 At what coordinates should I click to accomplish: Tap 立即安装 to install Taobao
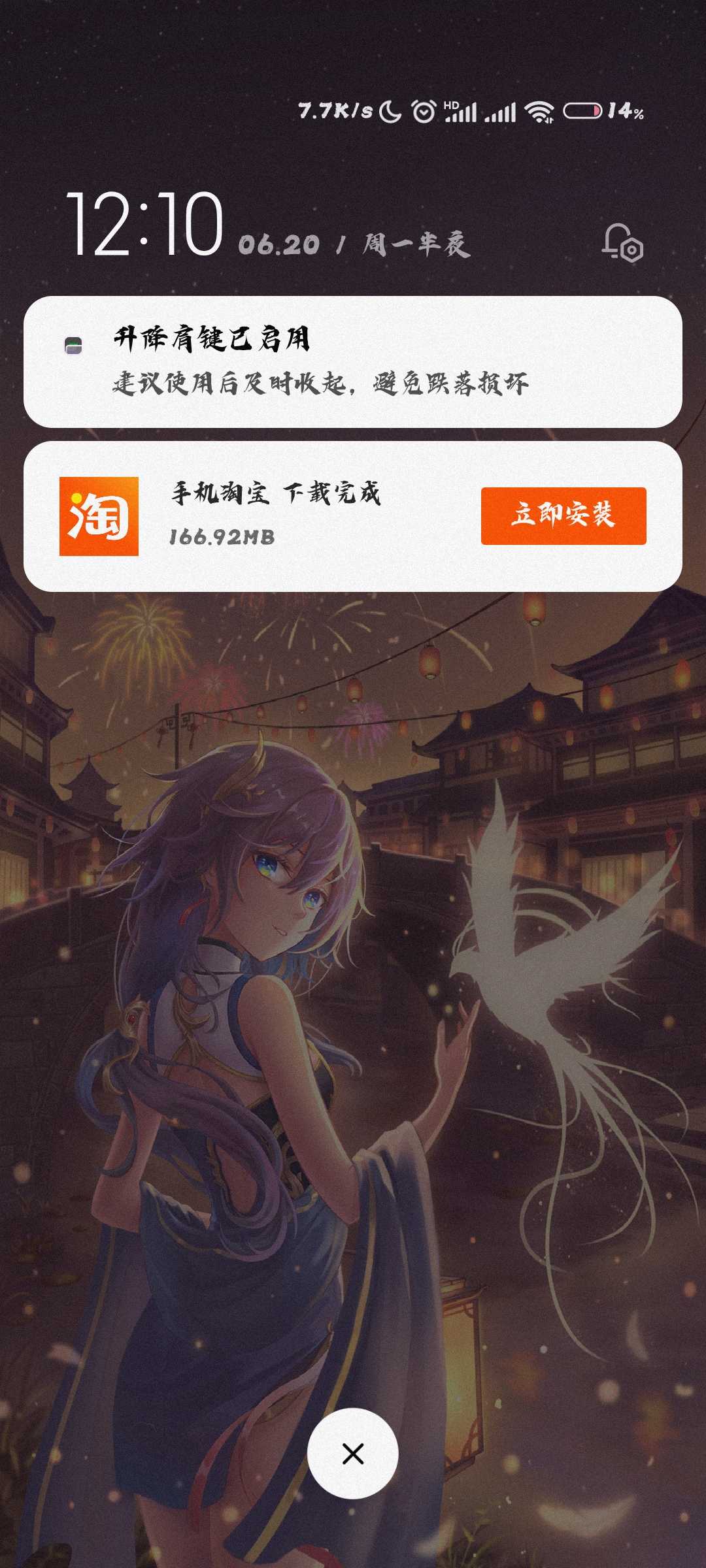(563, 515)
